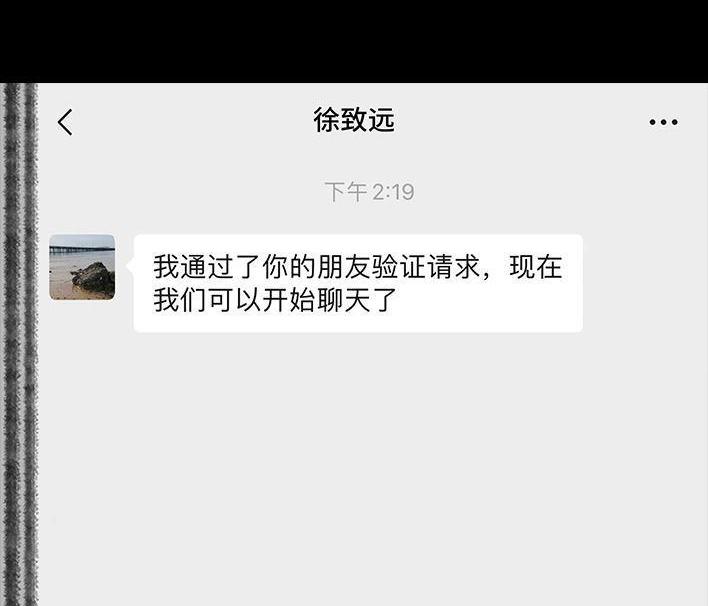The height and width of the screenshot is (606, 708).
Task: Open 徐致远's profile via the avatar
Action: pos(82,267)
